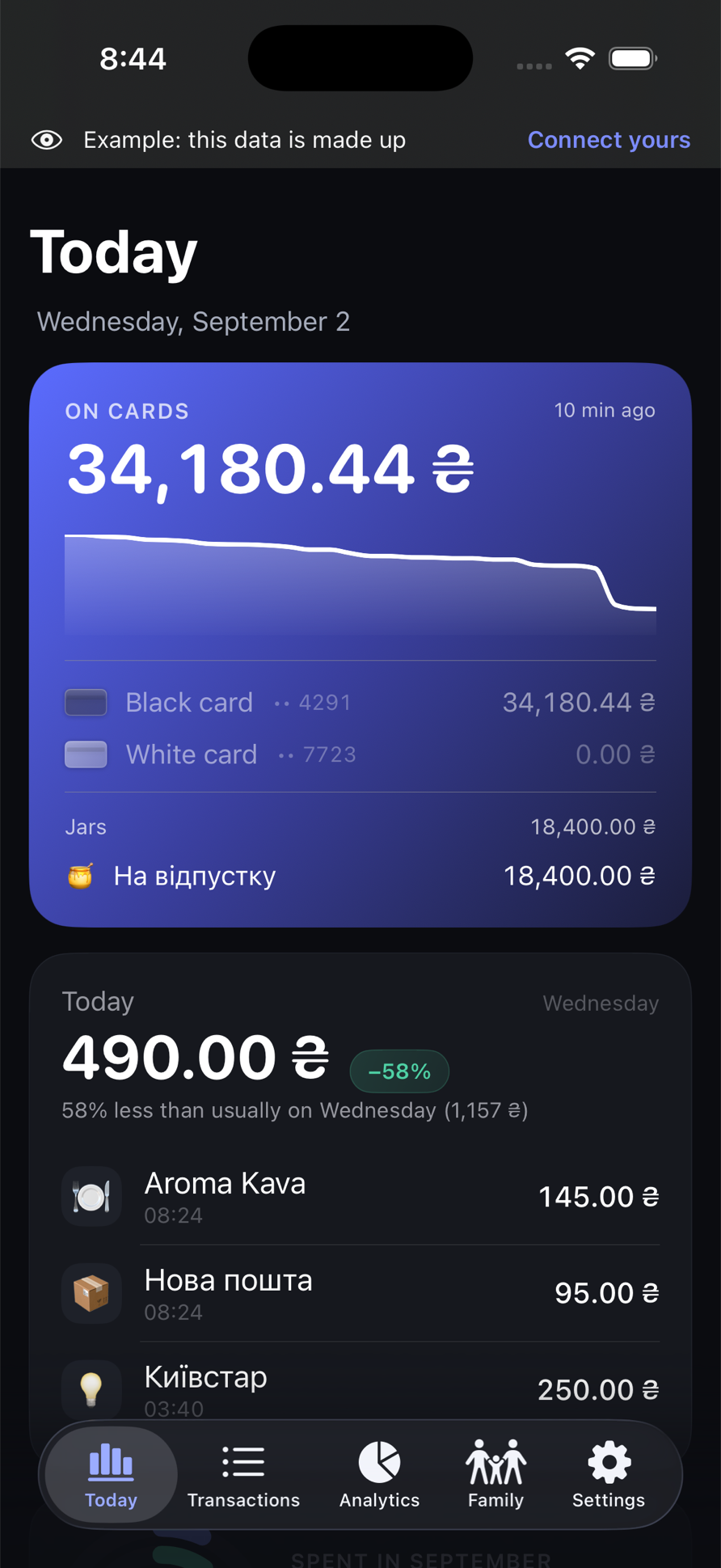Viewport: 721px width, 1568px height.
Task: Switch to the Transactions tab
Action: coord(243,1476)
